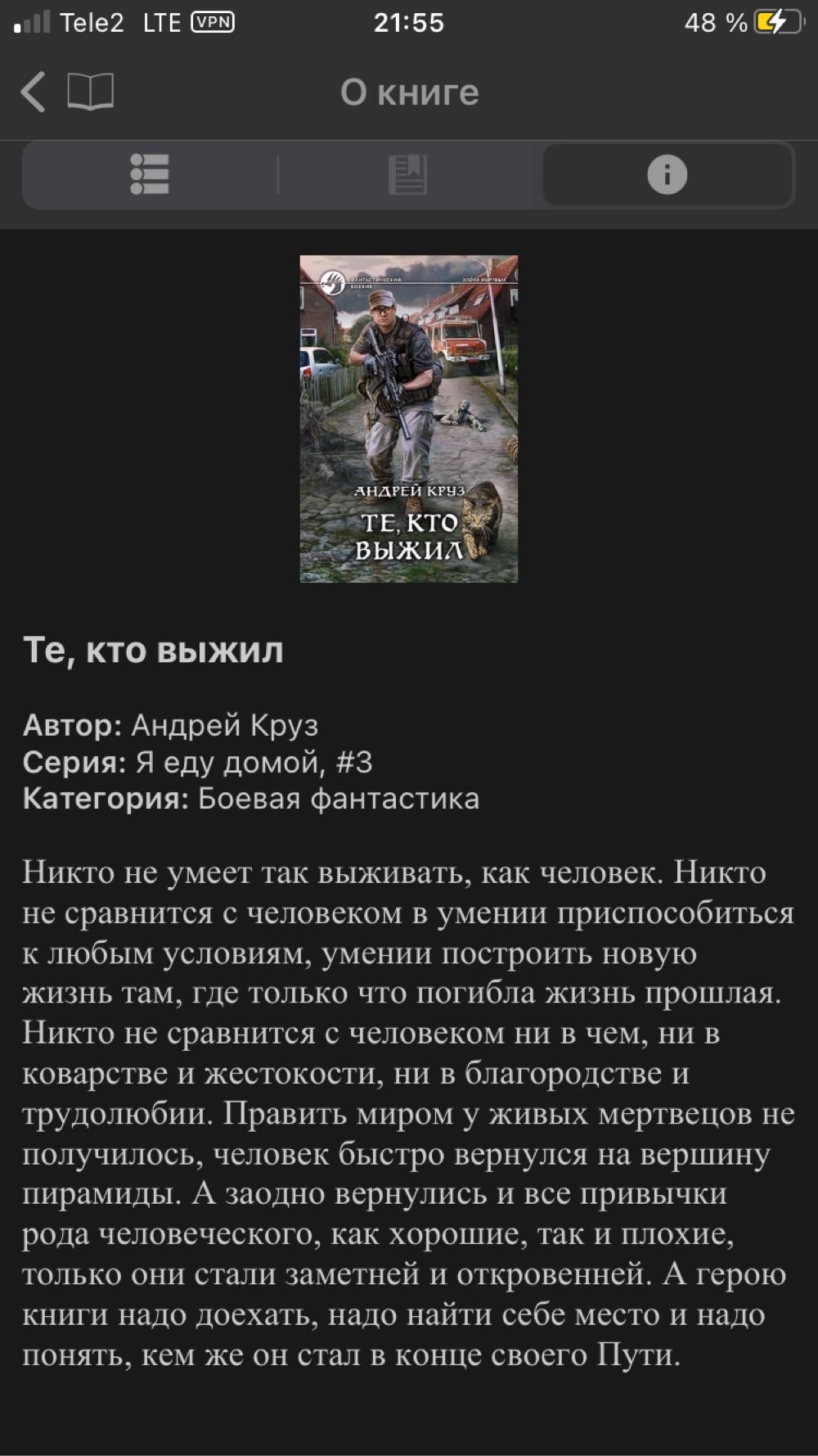Viewport: 818px width, 1456px height.
Task: Go back using the arrow icon
Action: tap(33, 92)
